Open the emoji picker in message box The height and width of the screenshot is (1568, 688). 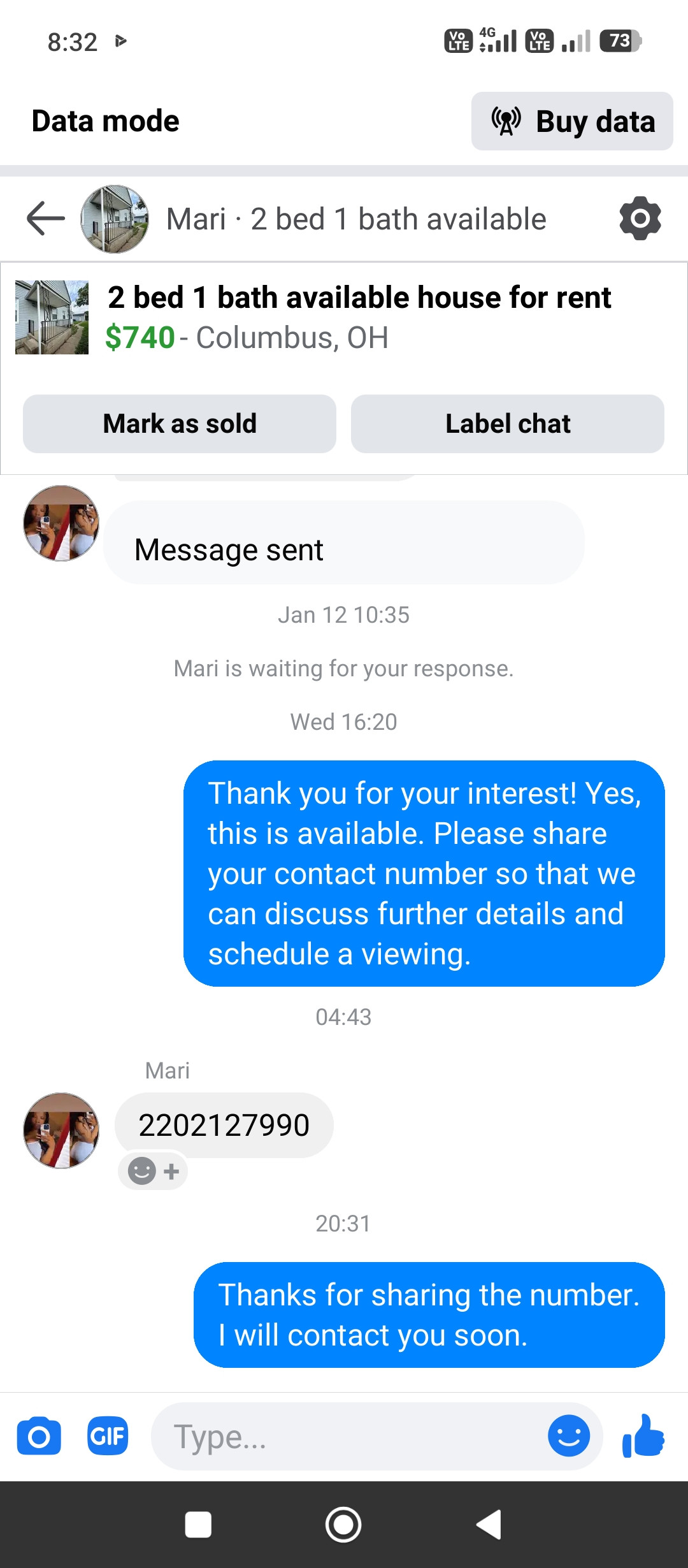[x=568, y=1436]
